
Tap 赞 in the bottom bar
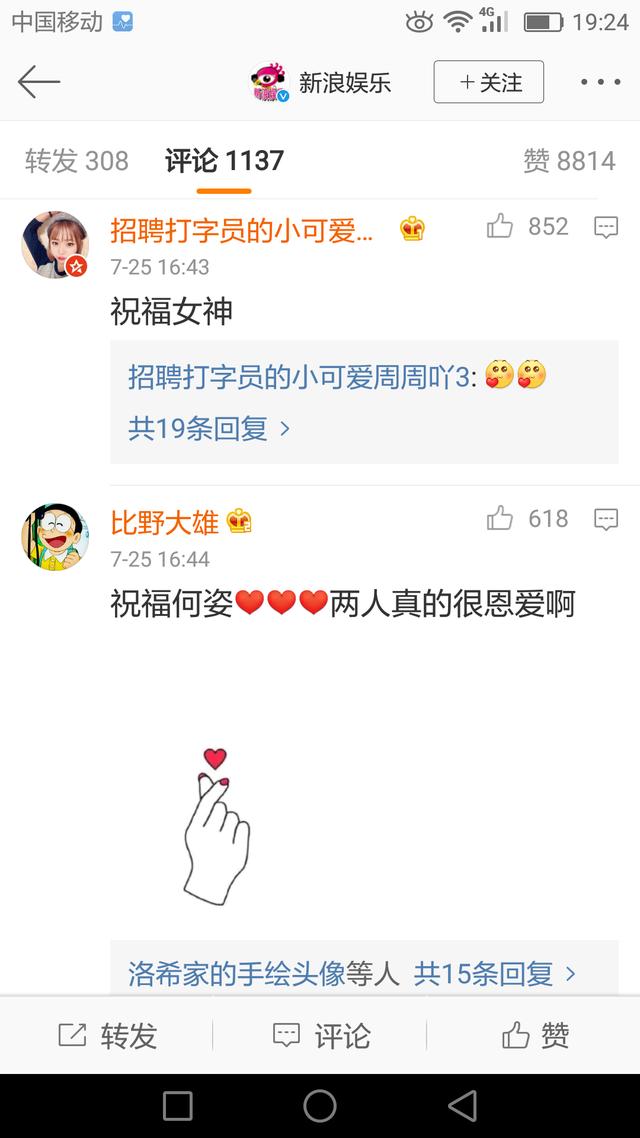click(x=535, y=1035)
